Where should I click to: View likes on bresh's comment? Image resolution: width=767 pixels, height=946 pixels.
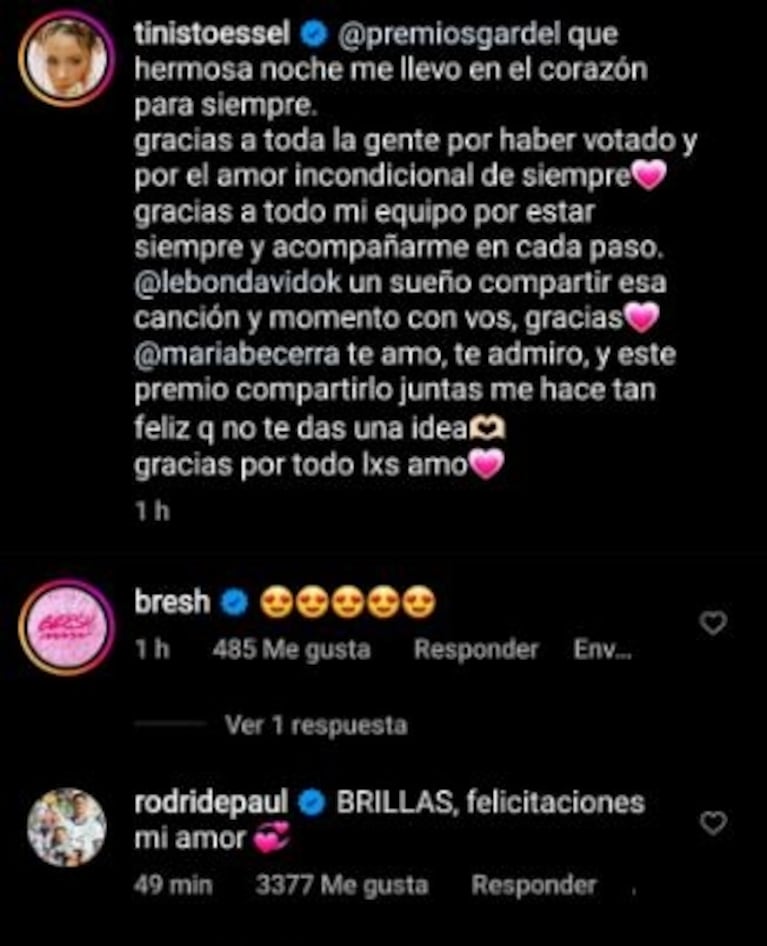point(292,650)
